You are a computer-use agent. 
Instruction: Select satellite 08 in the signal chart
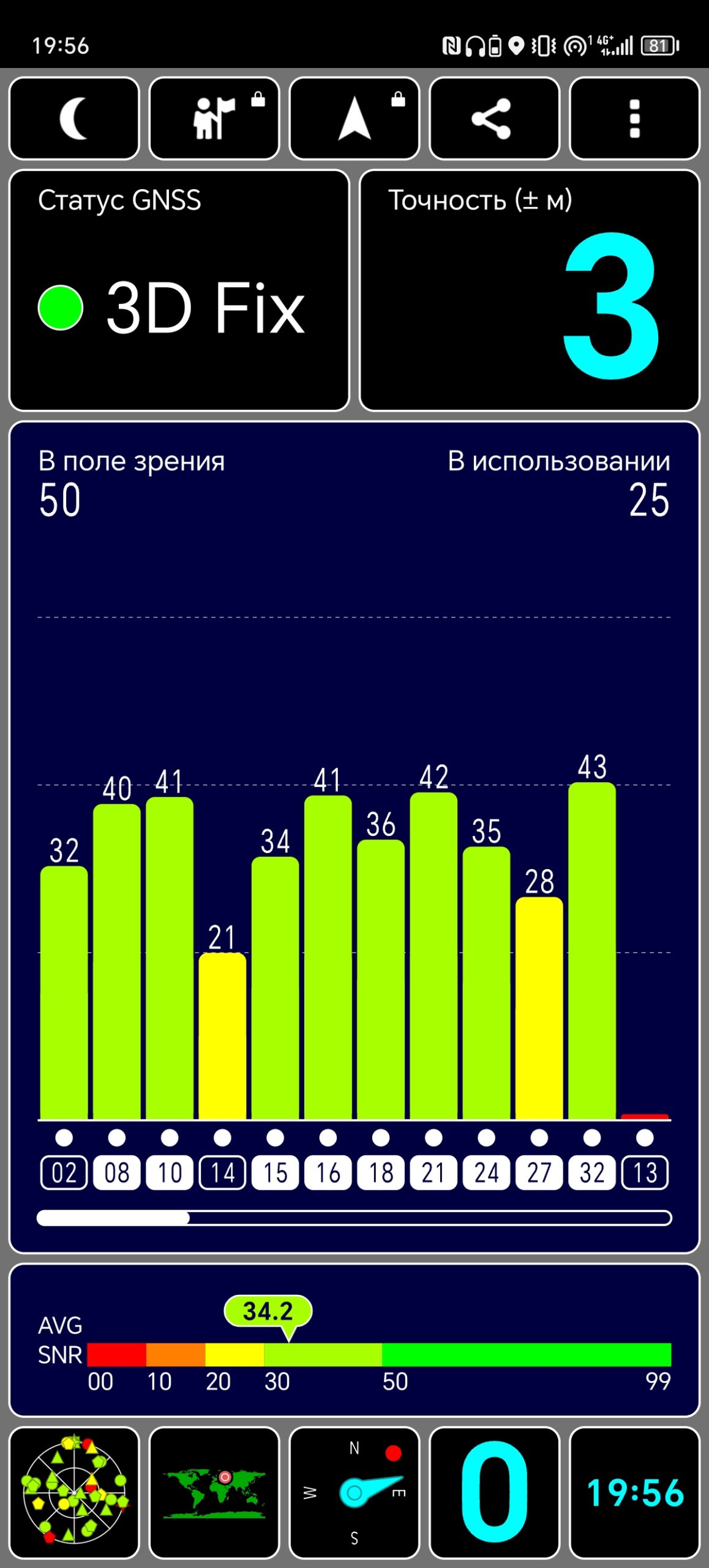tap(117, 1173)
